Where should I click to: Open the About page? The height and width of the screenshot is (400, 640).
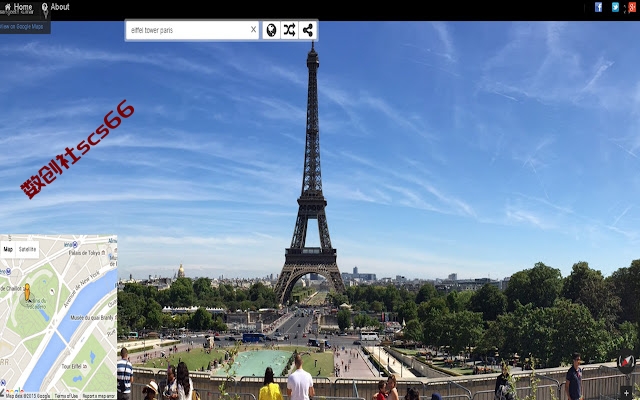pyautogui.click(x=55, y=7)
